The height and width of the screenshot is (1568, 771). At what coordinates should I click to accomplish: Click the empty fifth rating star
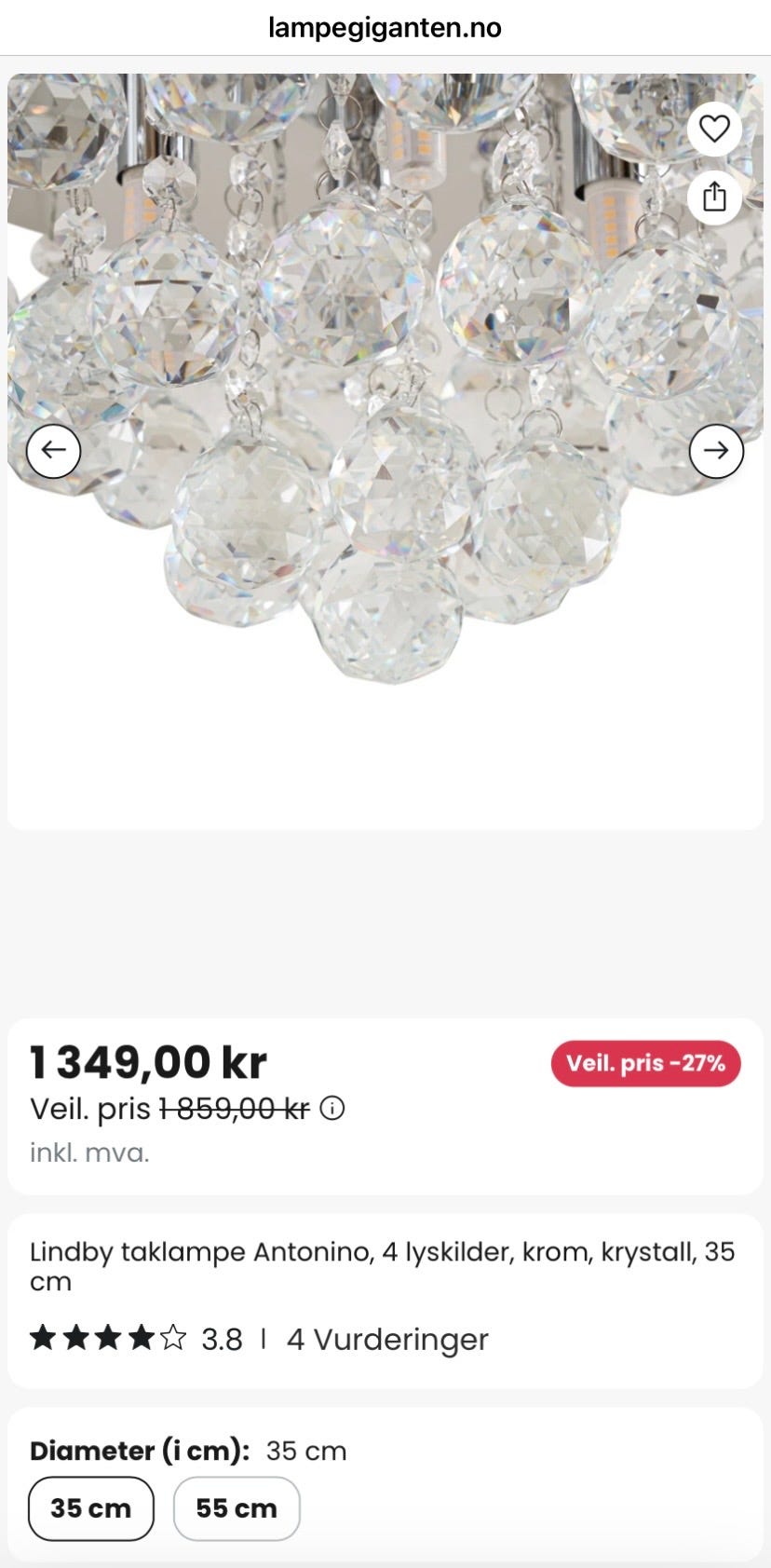[x=172, y=1337]
